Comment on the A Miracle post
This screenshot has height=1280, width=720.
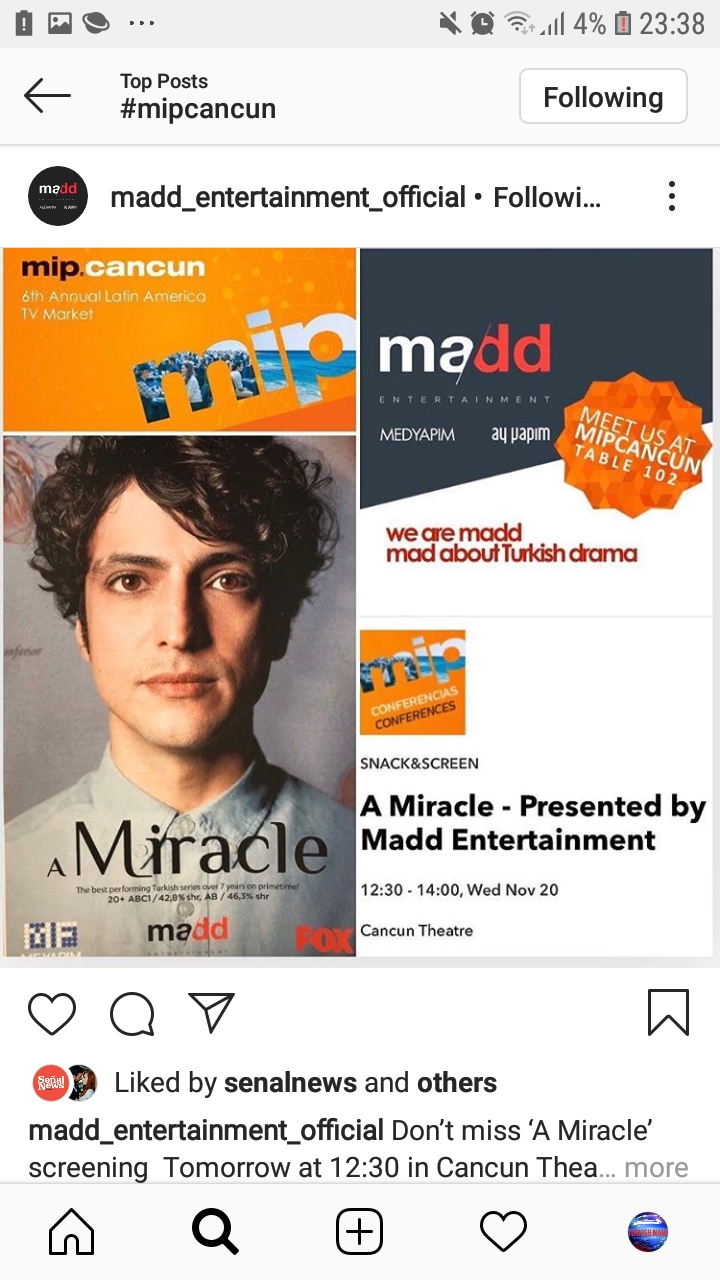click(x=132, y=1013)
